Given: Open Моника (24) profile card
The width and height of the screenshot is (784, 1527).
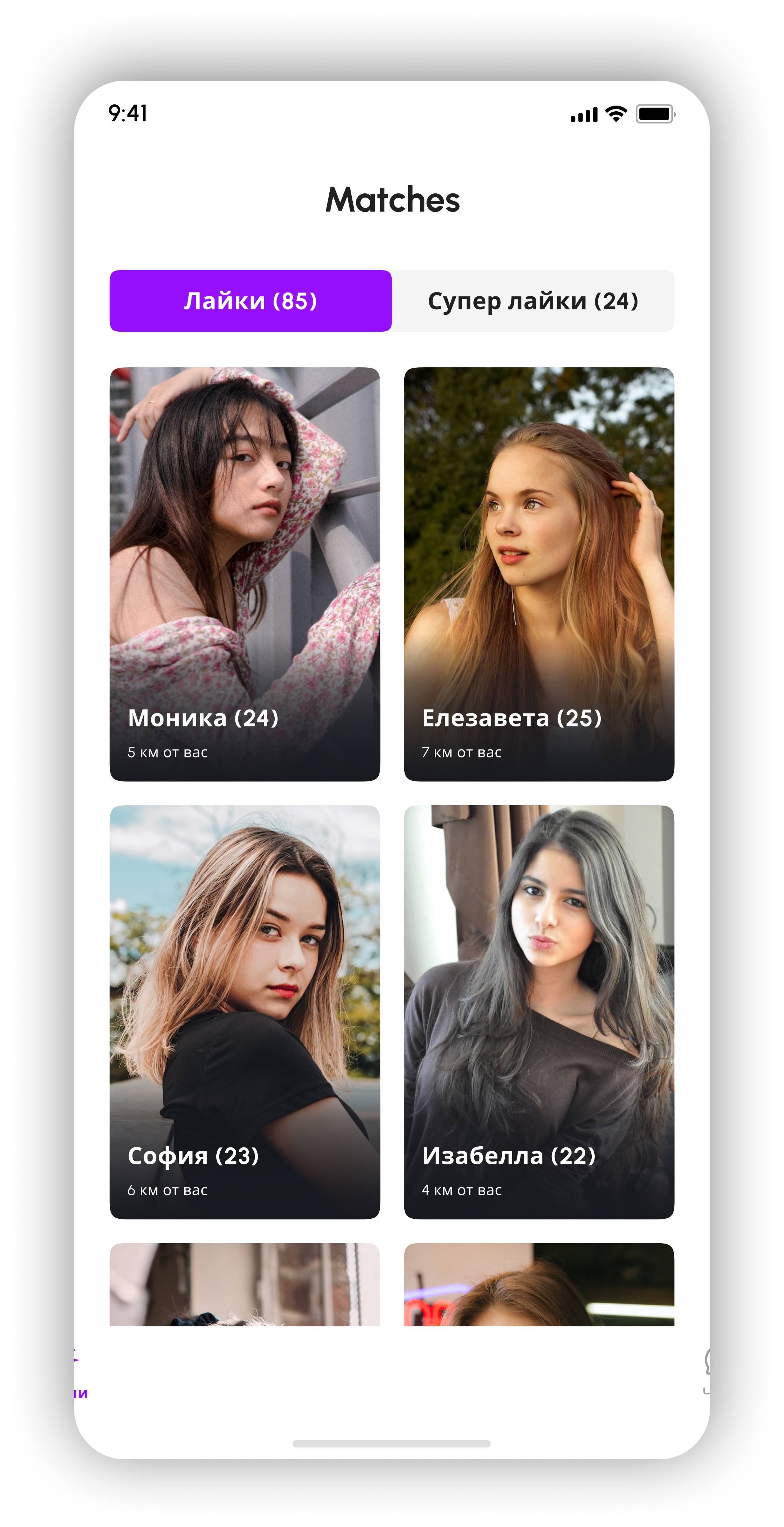Looking at the screenshot, I should click(x=245, y=574).
